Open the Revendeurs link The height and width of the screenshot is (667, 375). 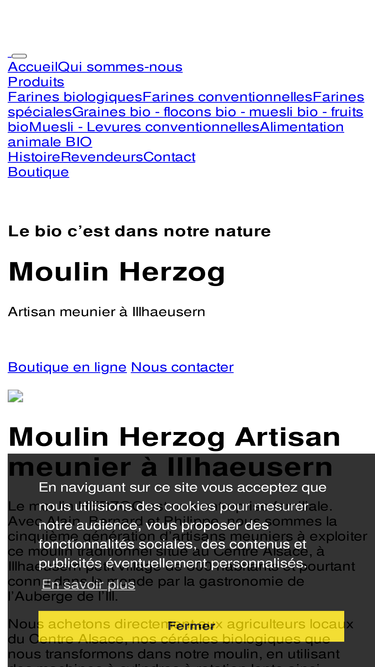click(x=102, y=157)
